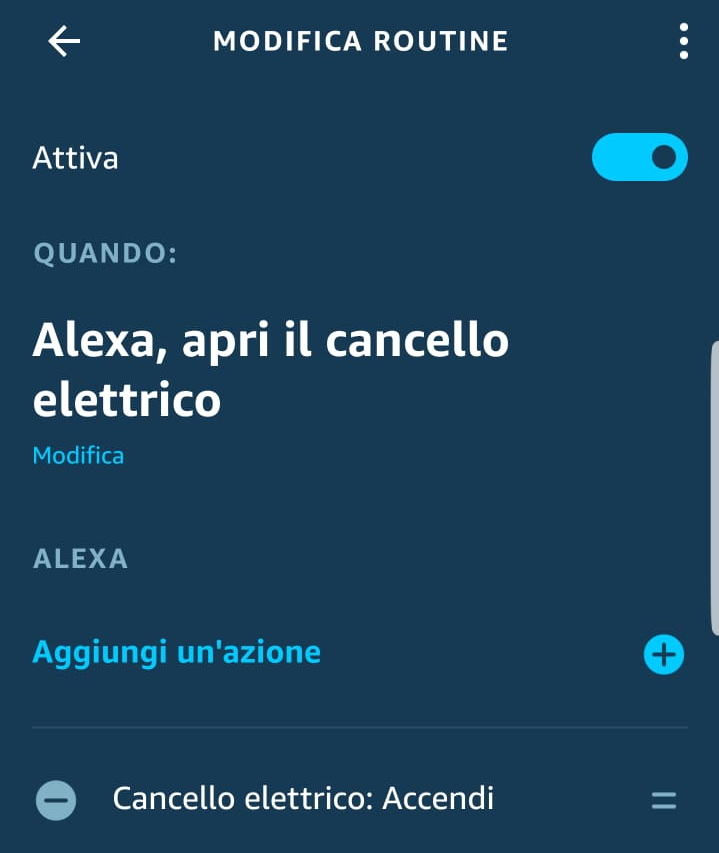Tap Modifica under the voice phrase
719x853 pixels.
click(x=78, y=456)
